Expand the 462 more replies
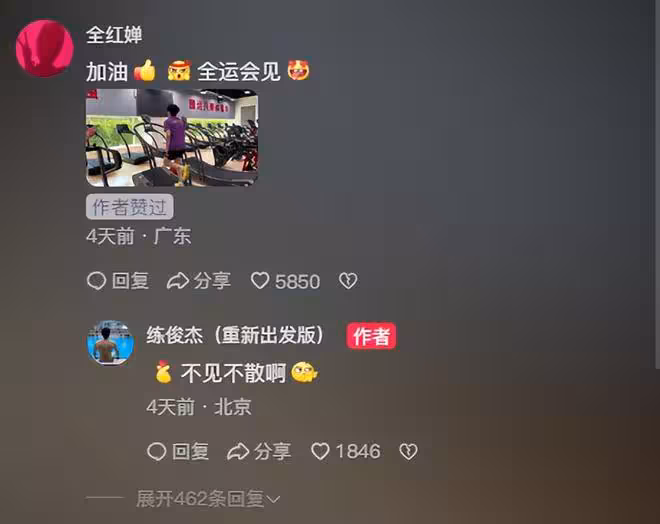 (x=208, y=498)
